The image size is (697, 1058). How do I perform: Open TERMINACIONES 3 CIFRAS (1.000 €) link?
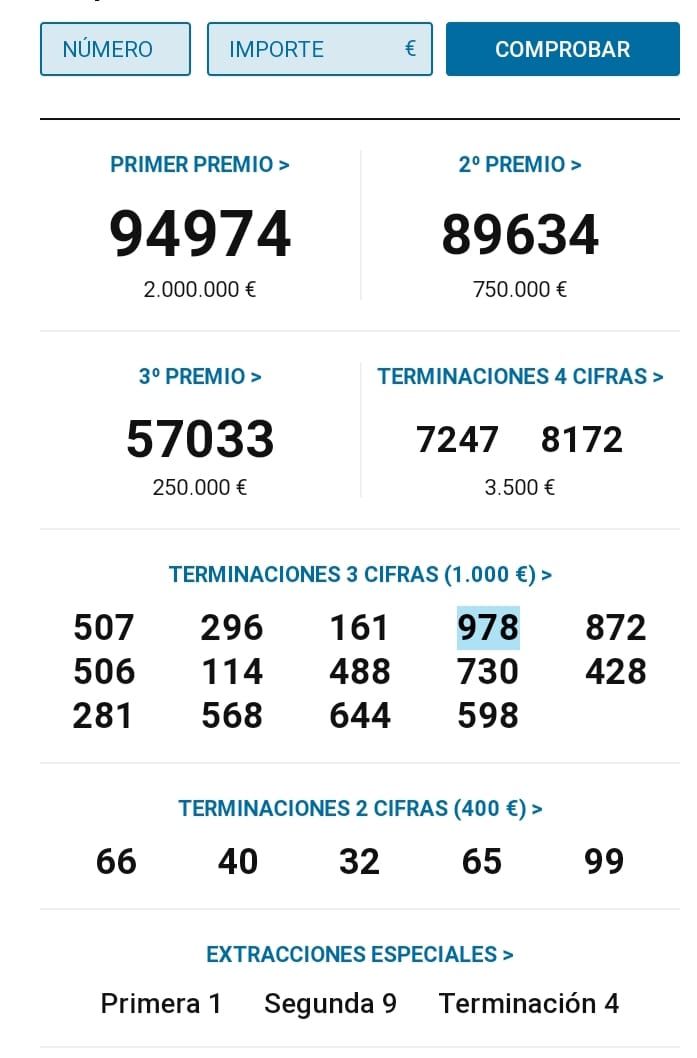coord(360,575)
